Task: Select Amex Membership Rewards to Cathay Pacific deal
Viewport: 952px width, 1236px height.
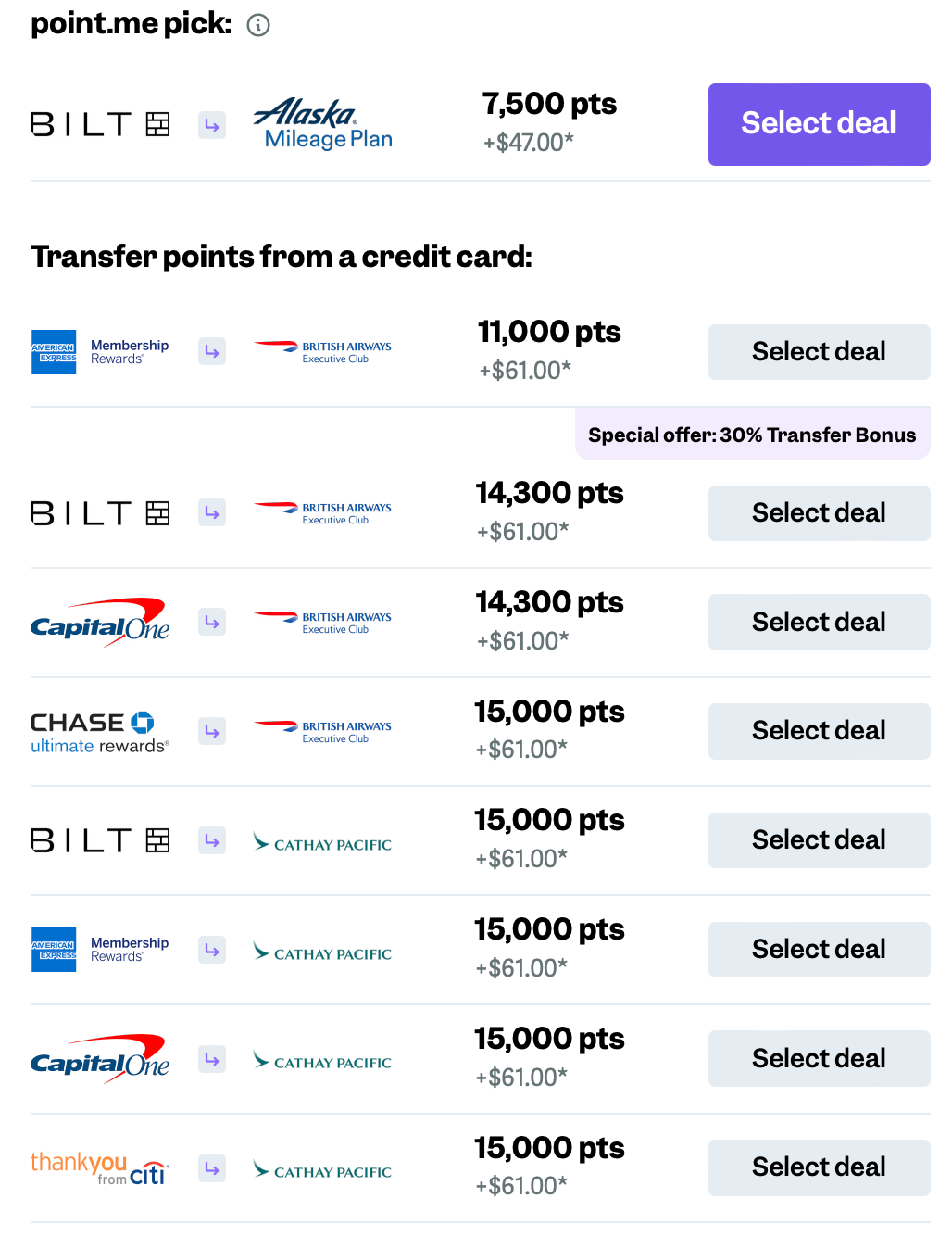Action: click(819, 950)
